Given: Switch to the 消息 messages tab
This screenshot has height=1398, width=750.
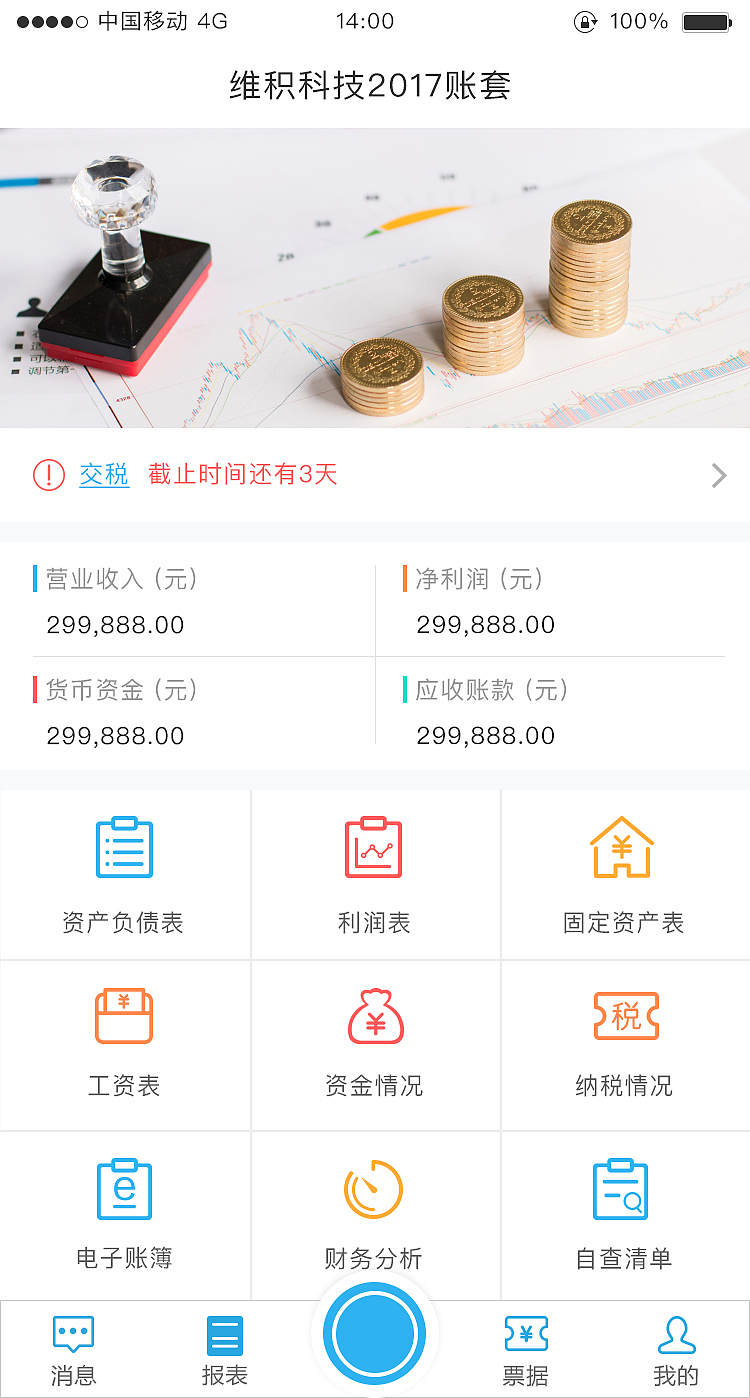Looking at the screenshot, I should (x=73, y=1345).
